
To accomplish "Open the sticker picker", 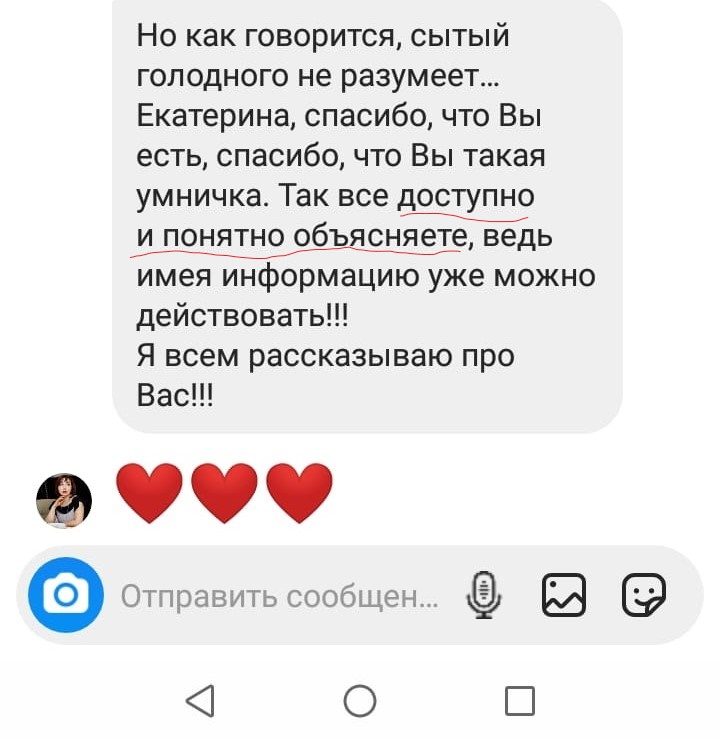I will pyautogui.click(x=643, y=597).
